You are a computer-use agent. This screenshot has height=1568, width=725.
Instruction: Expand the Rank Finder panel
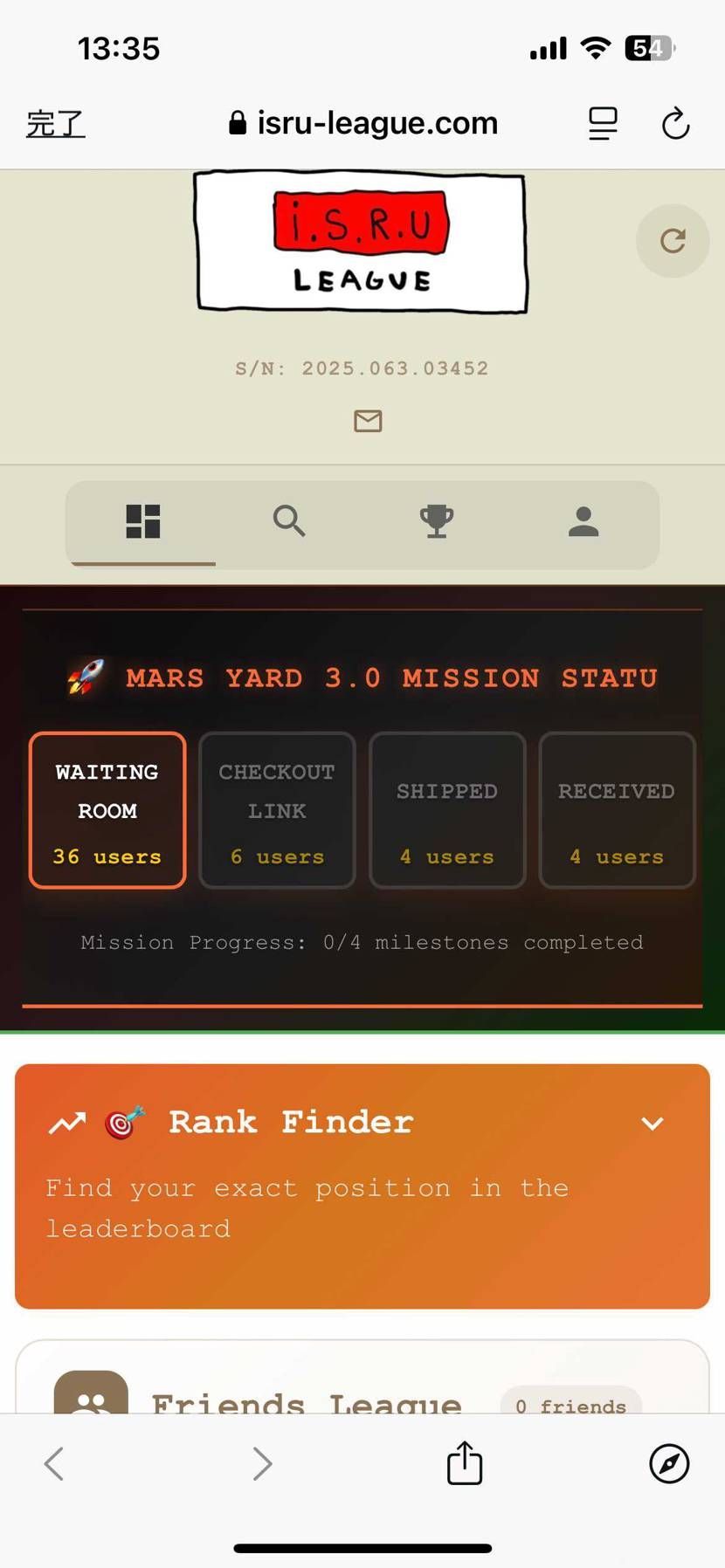pos(652,1124)
